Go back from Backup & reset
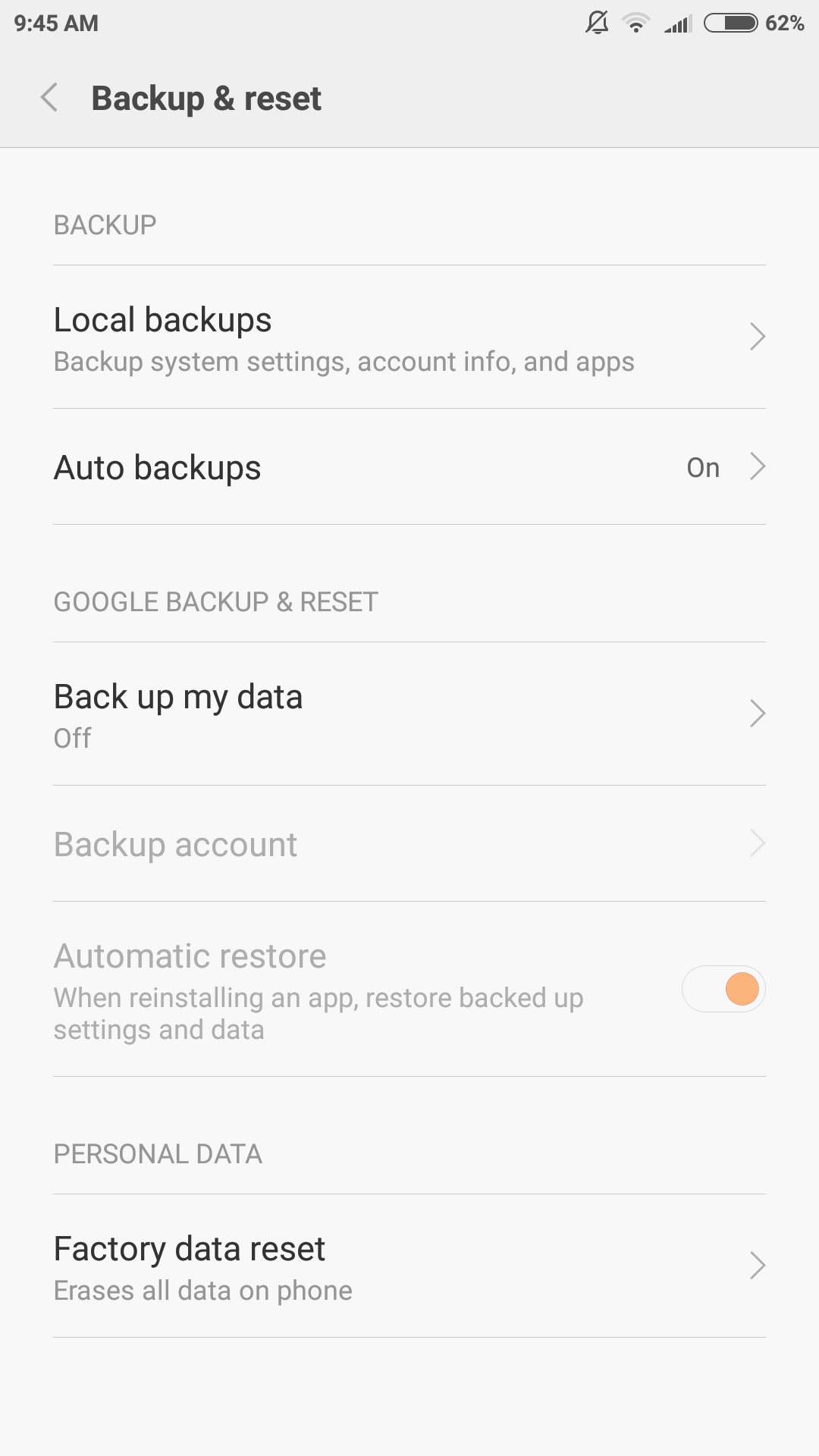The height and width of the screenshot is (1456, 819). [49, 98]
